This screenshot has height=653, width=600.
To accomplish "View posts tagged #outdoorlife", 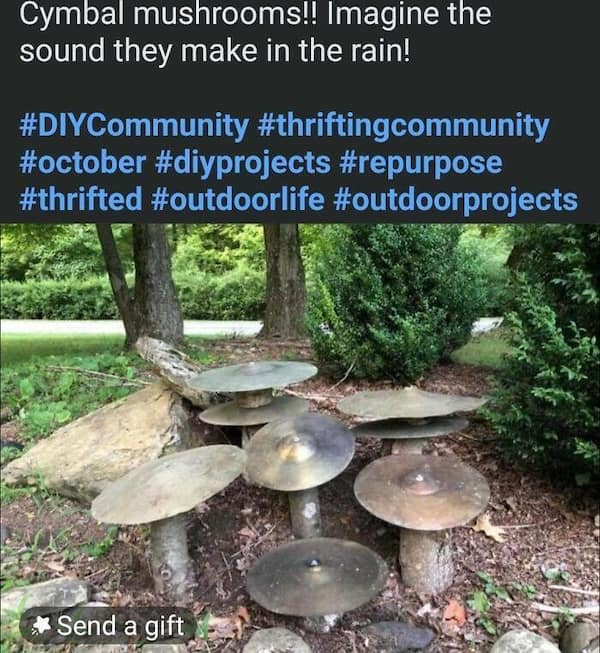I will coord(238,199).
